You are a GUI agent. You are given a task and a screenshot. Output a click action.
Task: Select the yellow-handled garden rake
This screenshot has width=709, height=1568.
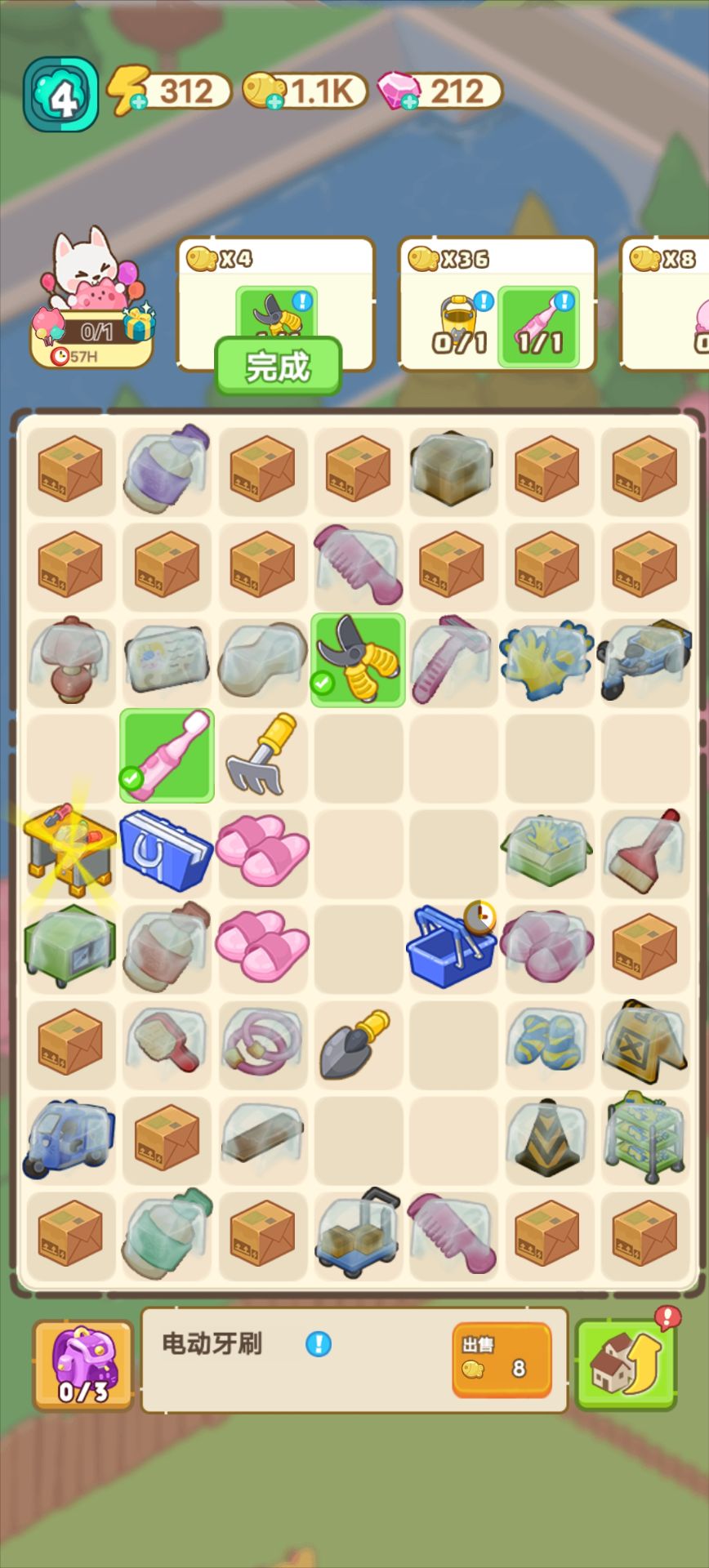[x=262, y=755]
